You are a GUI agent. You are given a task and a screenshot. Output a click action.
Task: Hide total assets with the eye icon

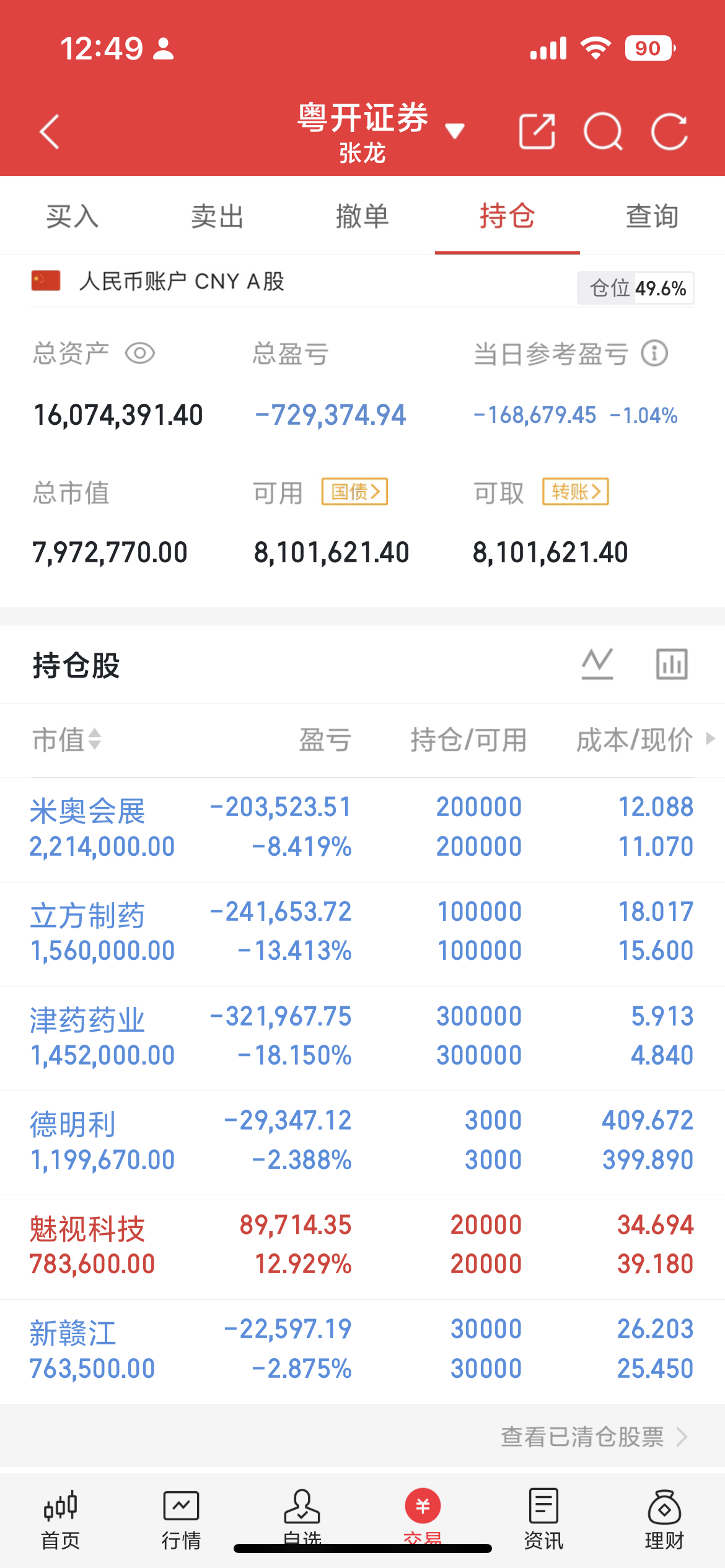coord(140,354)
